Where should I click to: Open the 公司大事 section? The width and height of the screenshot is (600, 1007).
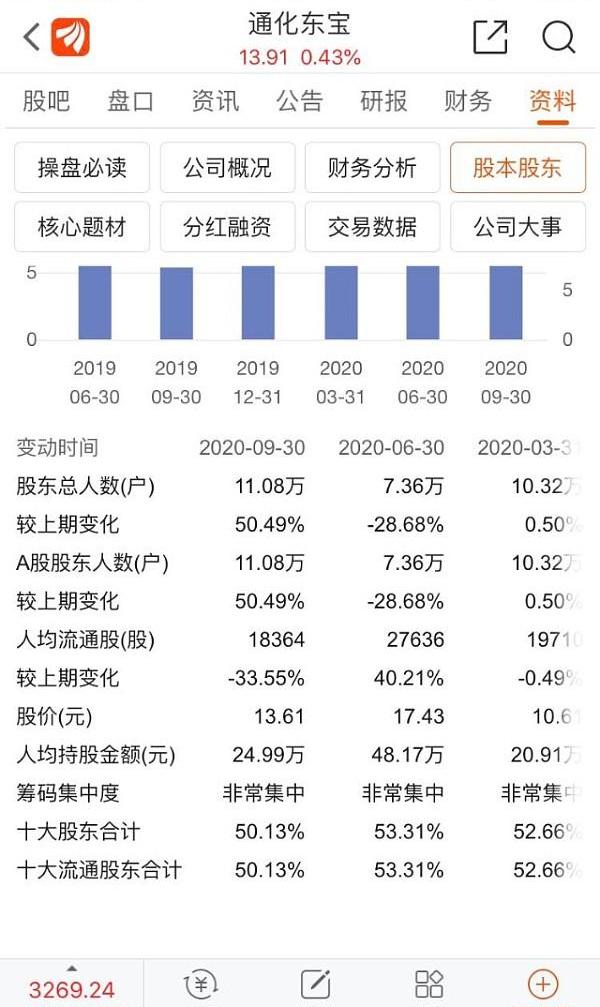[x=518, y=227]
